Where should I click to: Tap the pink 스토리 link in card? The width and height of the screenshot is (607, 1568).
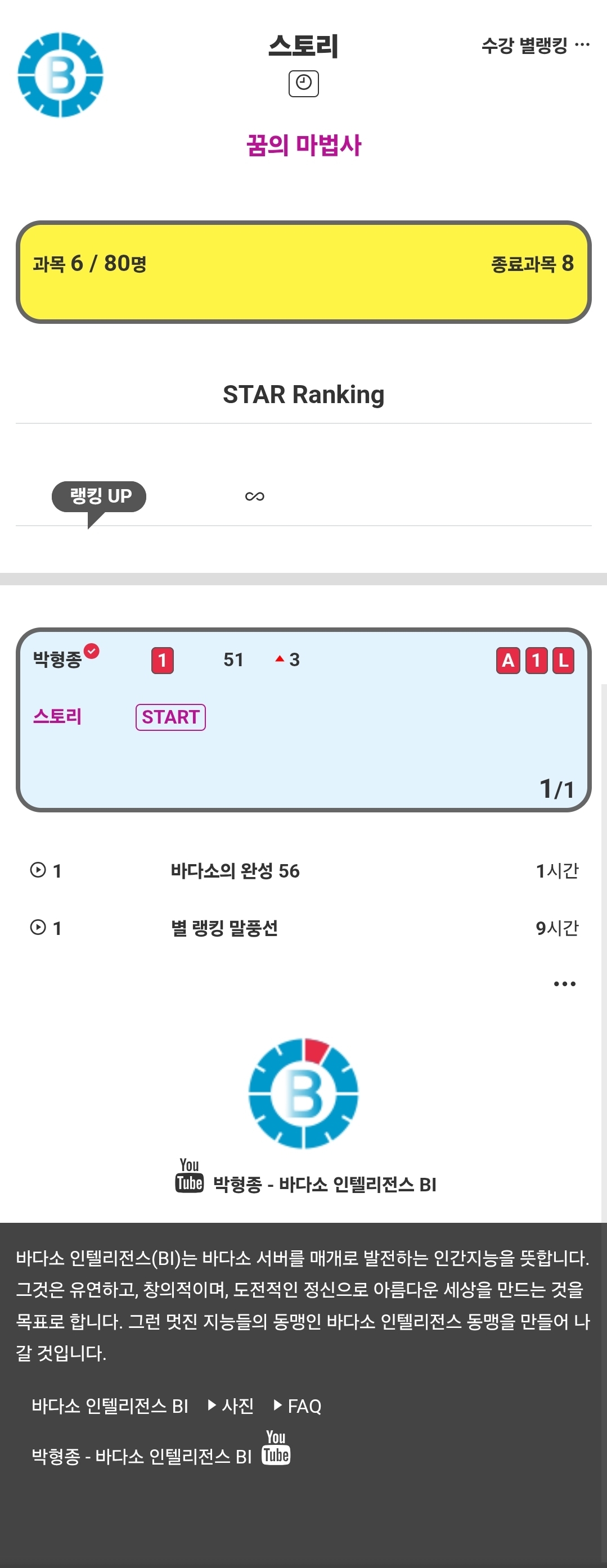[x=57, y=716]
